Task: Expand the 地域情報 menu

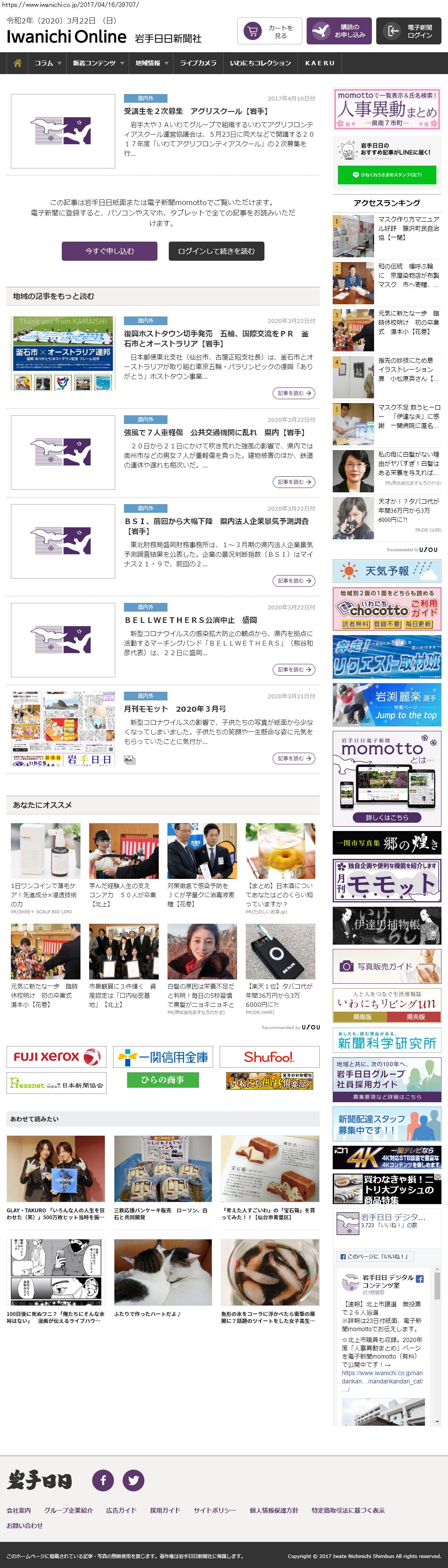Action: [151, 63]
